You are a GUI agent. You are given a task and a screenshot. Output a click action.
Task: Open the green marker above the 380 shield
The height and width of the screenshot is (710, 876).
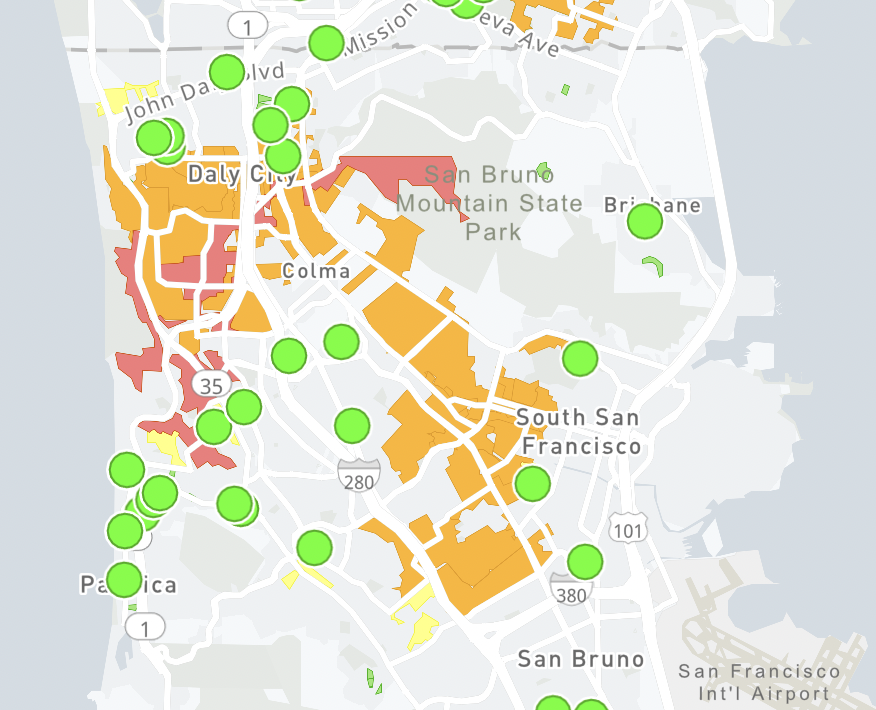click(x=585, y=562)
